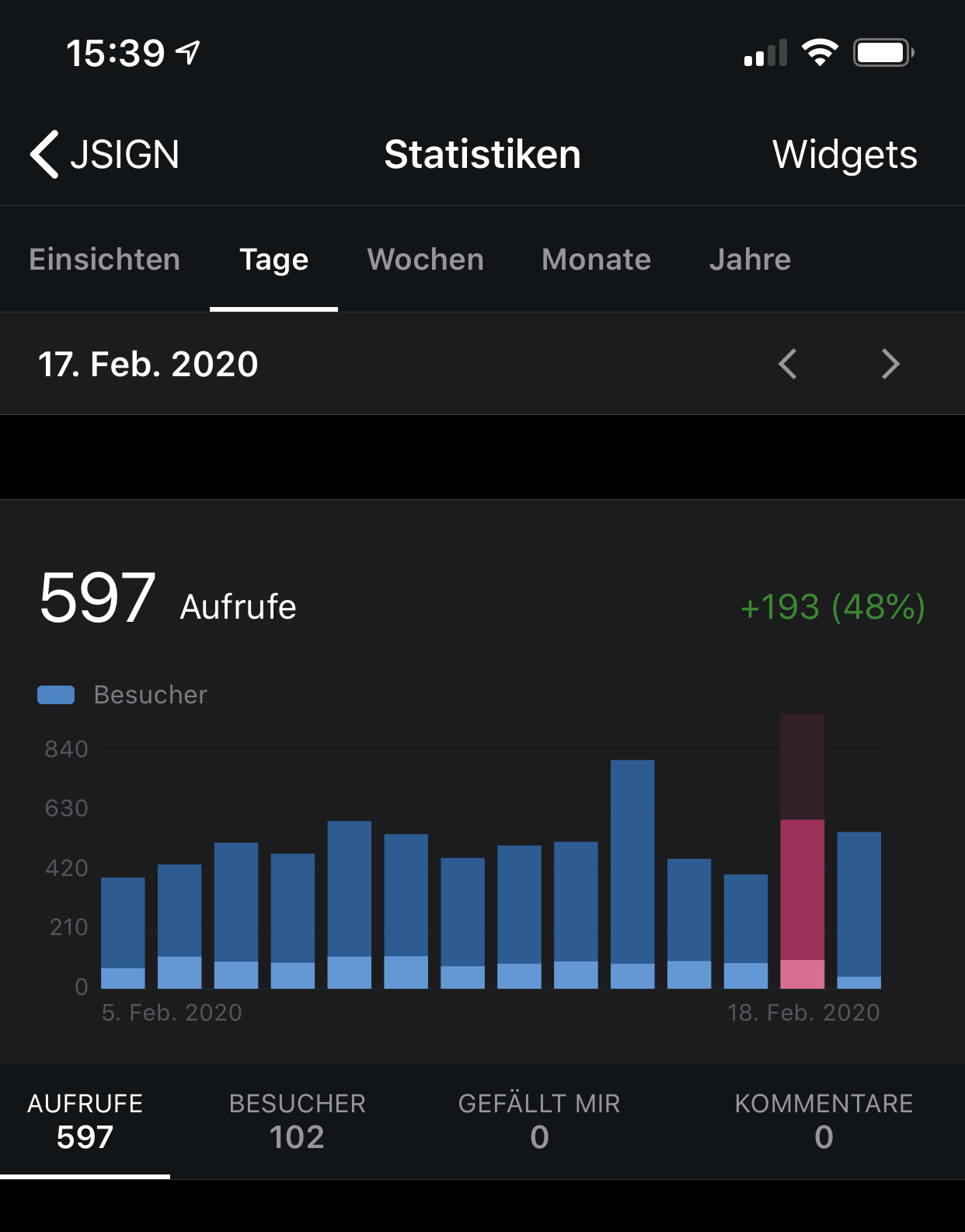Screen dimensions: 965x1232
Task: Show the Jahre tab
Action: click(750, 260)
